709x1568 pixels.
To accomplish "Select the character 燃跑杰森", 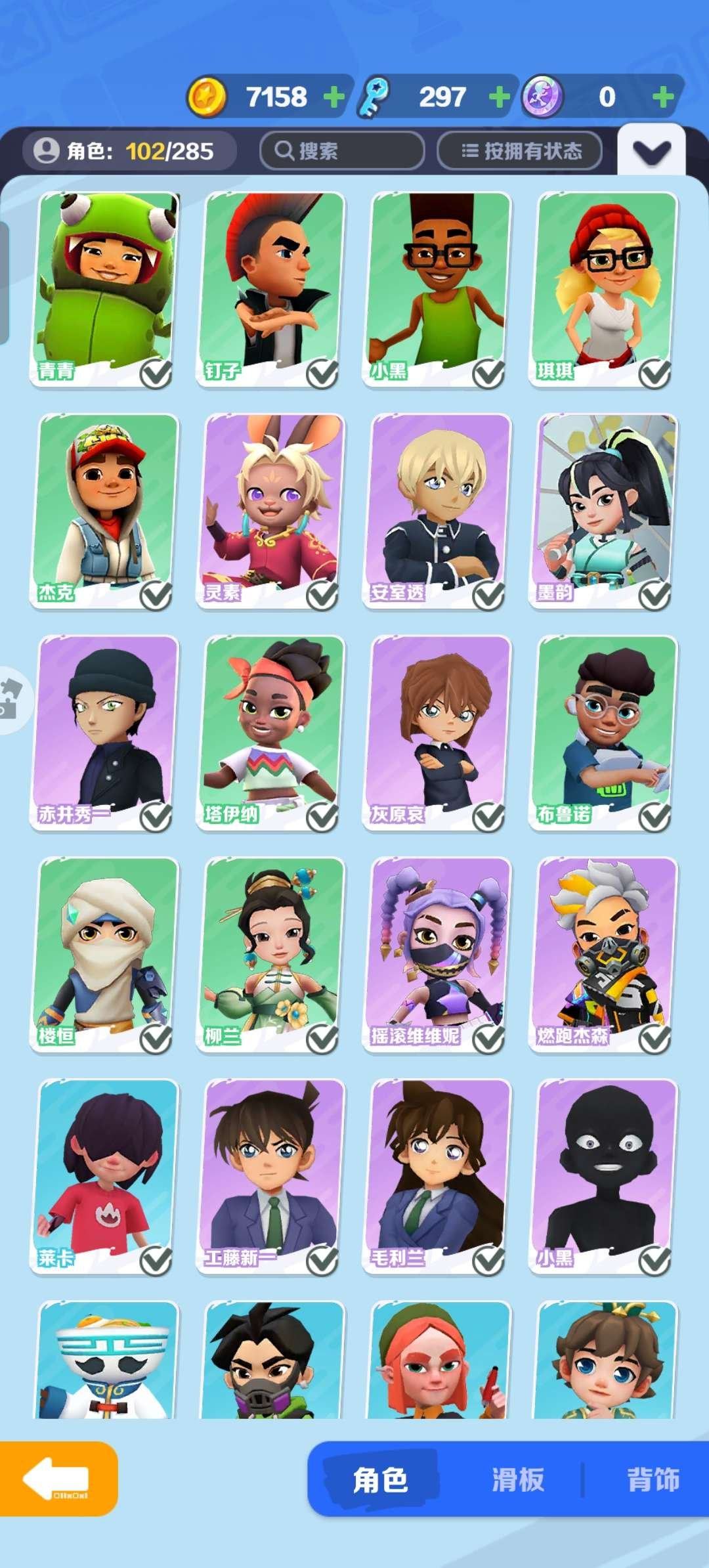I will tap(604, 955).
